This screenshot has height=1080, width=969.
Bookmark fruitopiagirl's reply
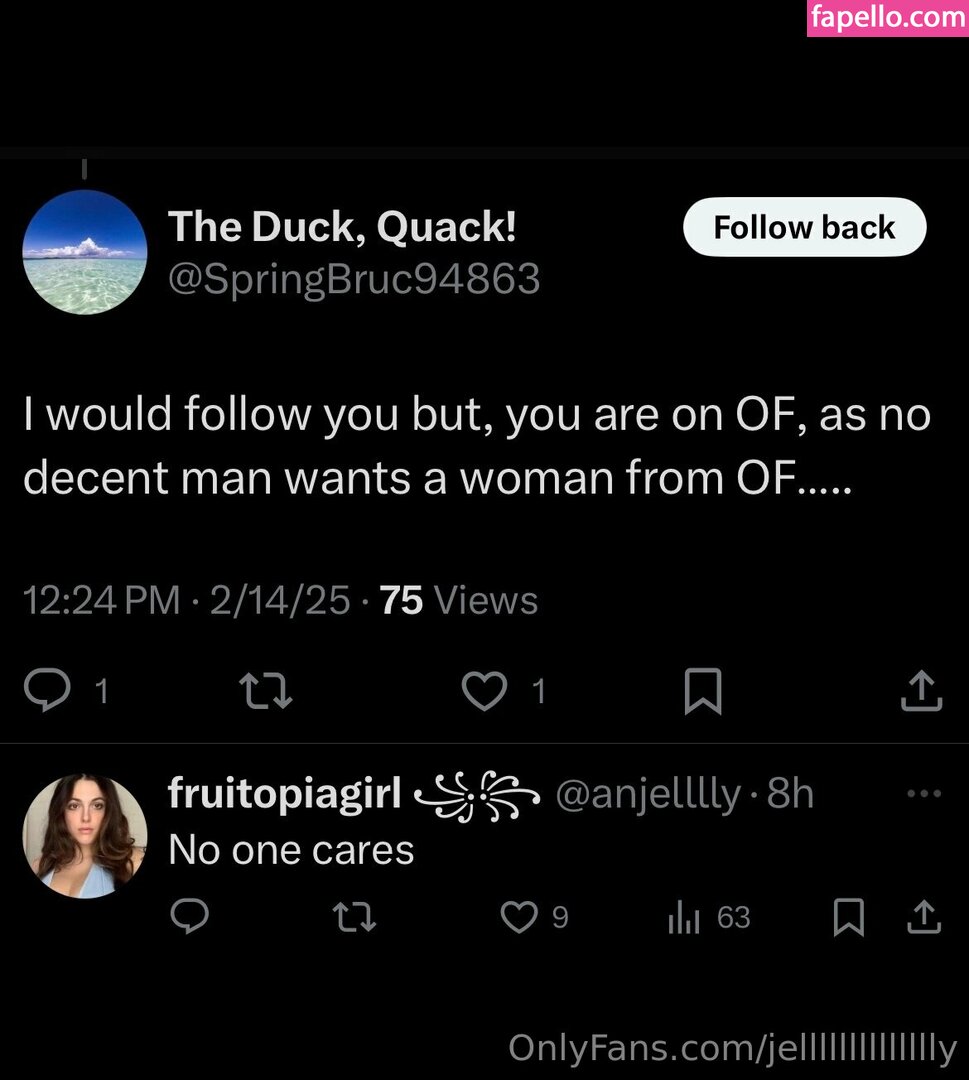click(x=848, y=917)
